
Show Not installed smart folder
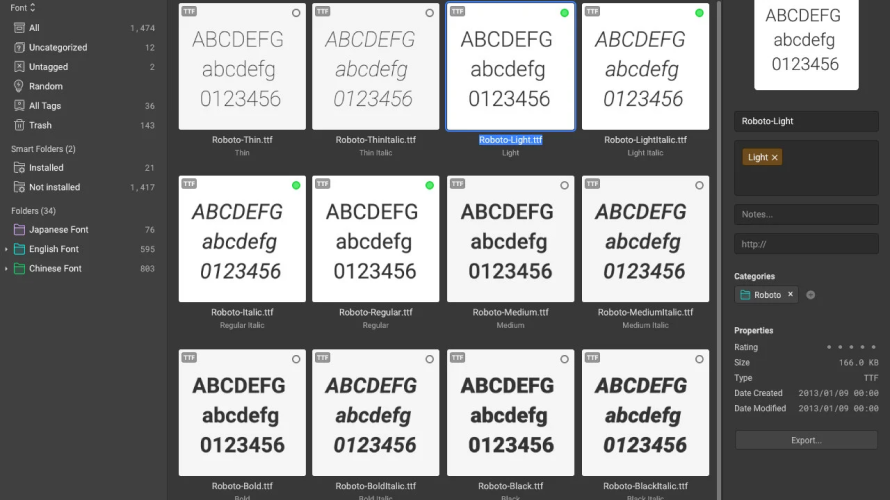54,187
